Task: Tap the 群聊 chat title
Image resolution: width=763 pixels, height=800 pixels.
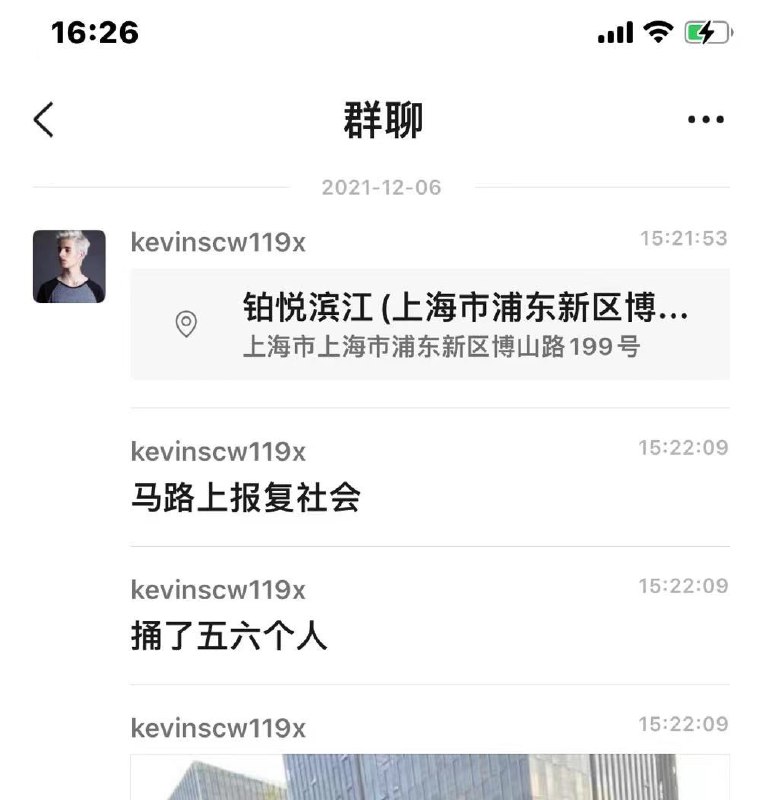Action: tap(381, 117)
